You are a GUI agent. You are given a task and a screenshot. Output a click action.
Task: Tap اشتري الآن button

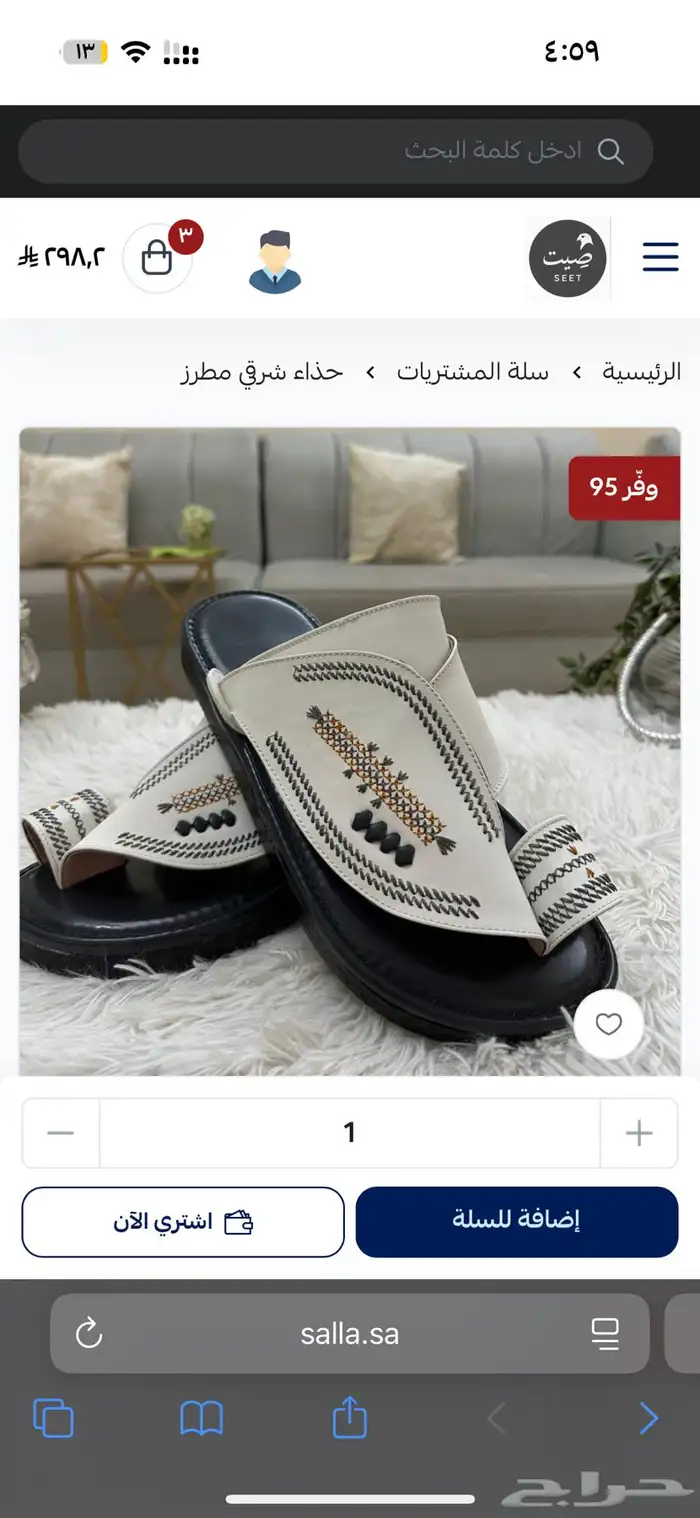tap(183, 1221)
